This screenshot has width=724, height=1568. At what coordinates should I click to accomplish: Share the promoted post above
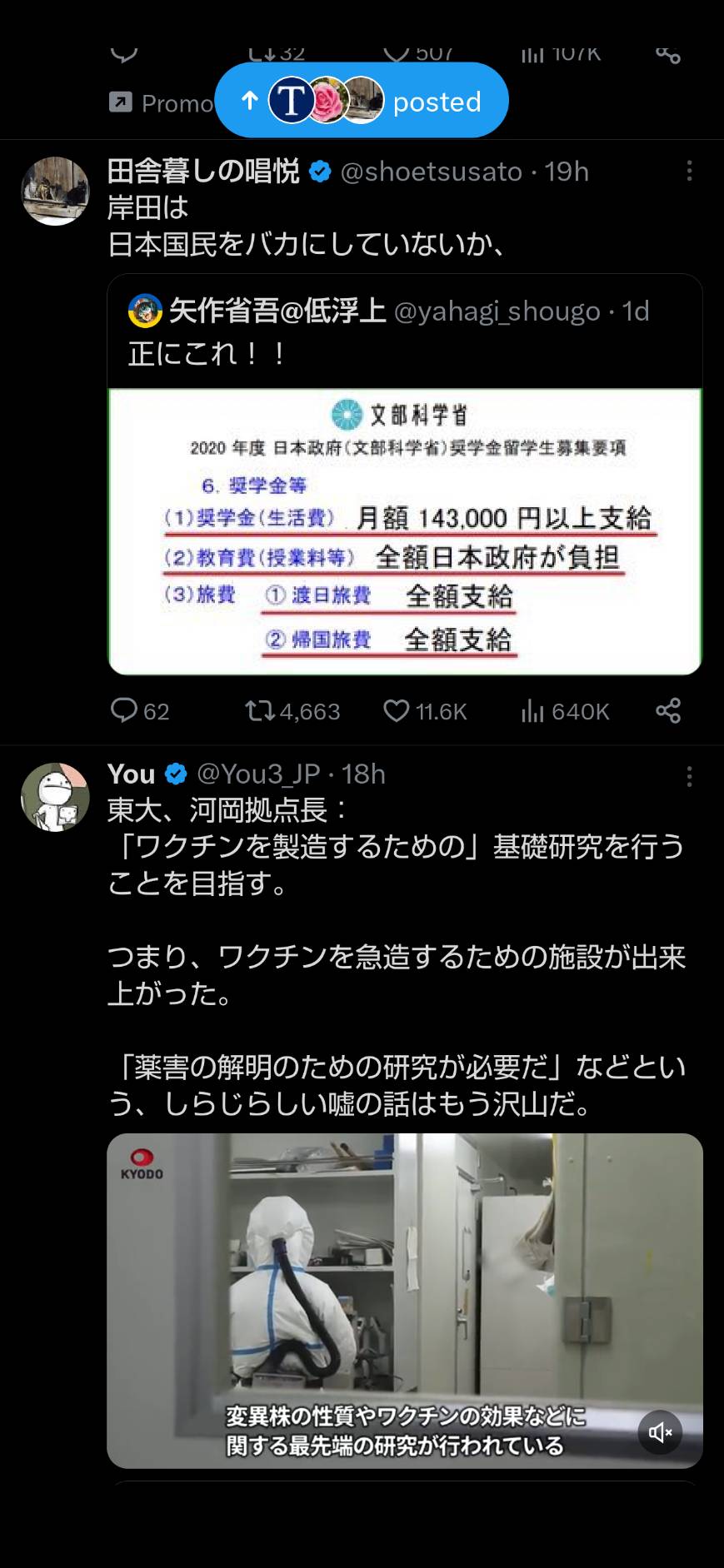668,55
